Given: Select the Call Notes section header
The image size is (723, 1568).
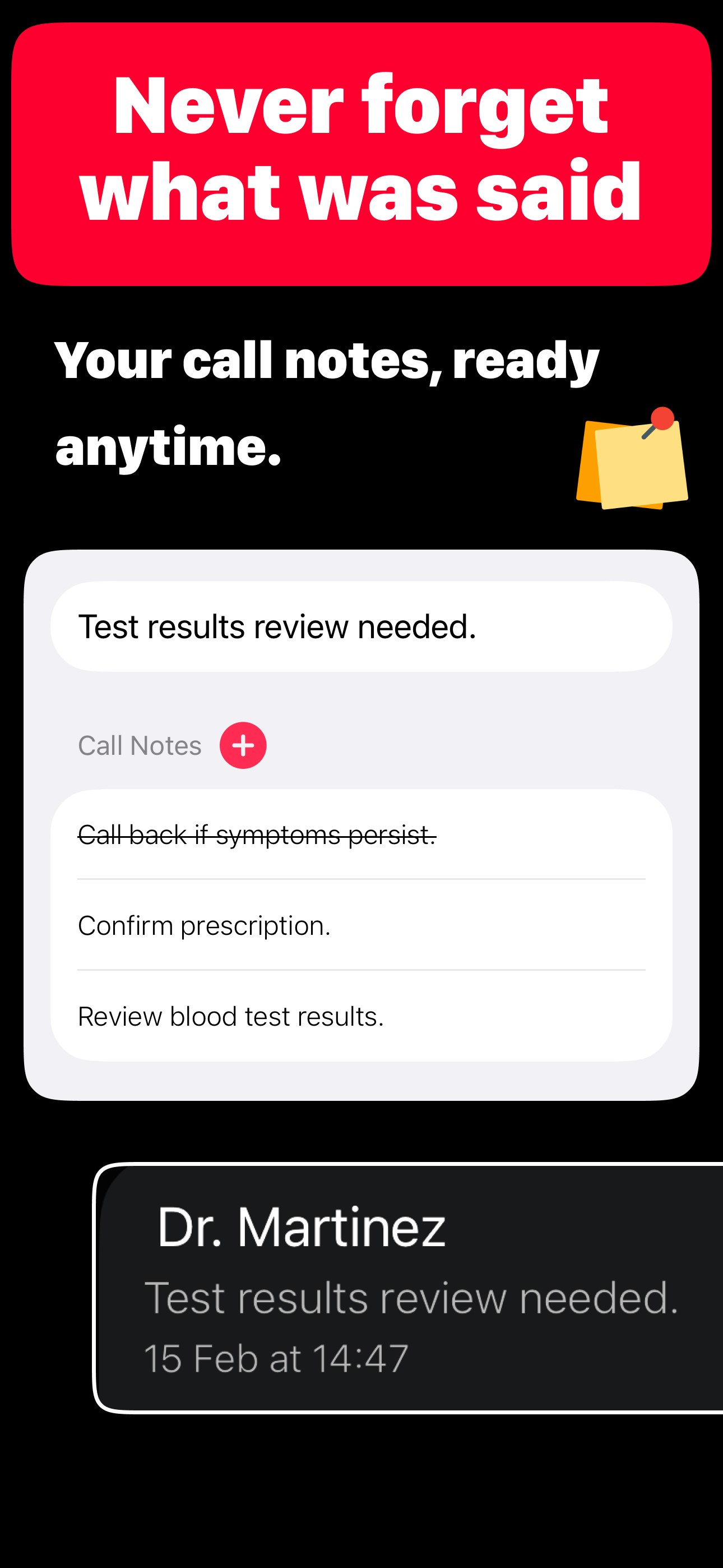Looking at the screenshot, I should coord(139,744).
